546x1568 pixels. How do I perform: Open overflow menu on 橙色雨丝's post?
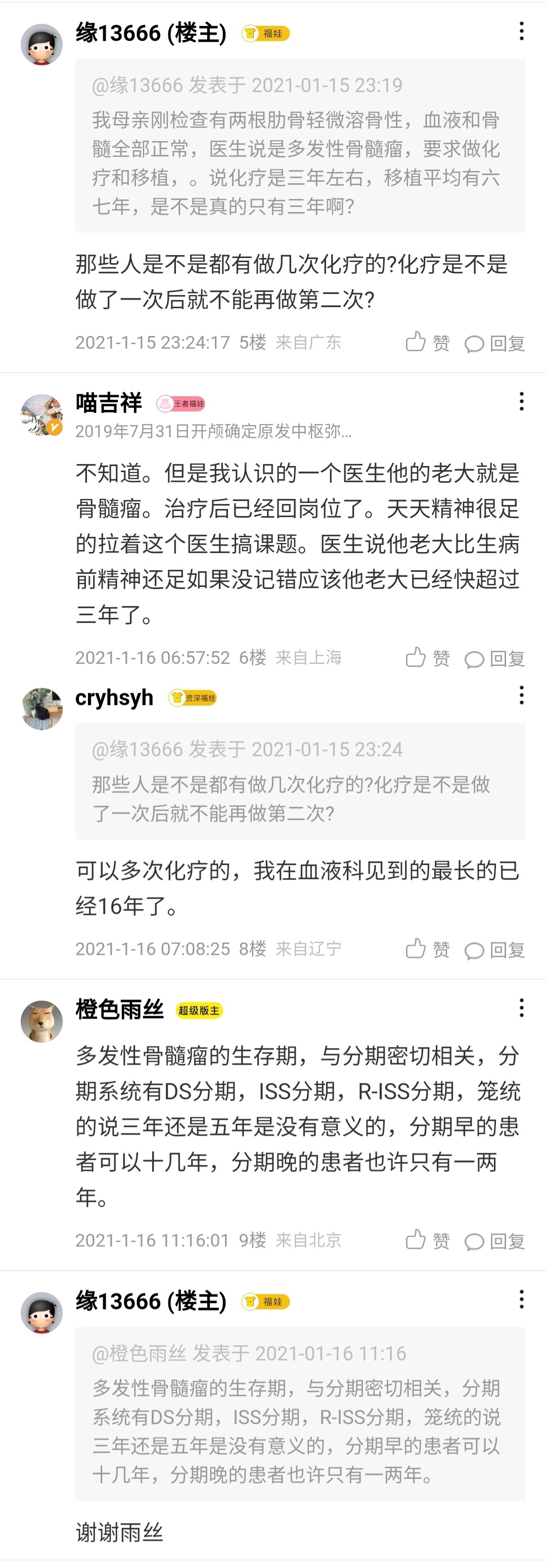[x=521, y=1008]
